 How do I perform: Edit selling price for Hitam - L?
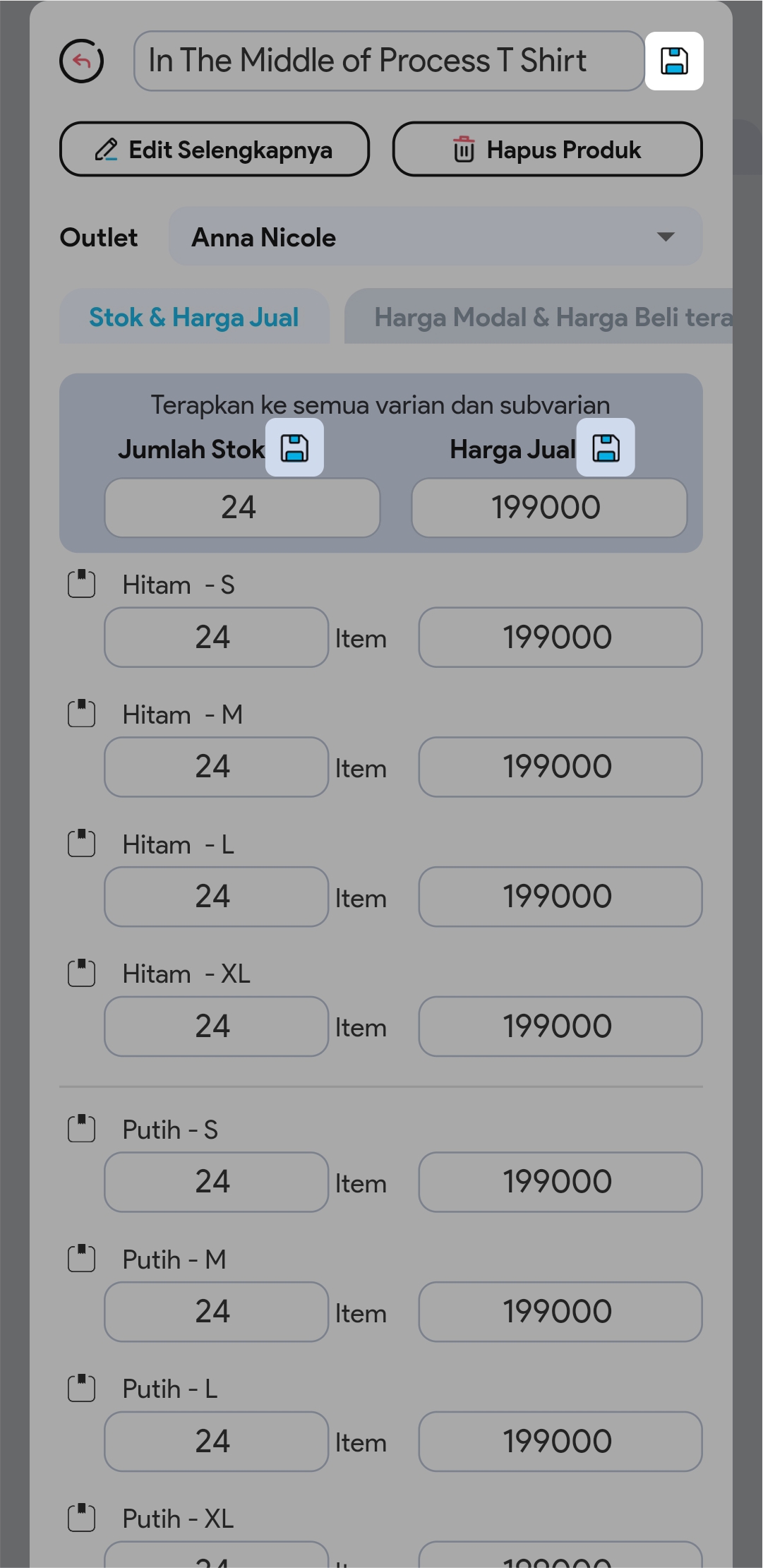point(560,897)
